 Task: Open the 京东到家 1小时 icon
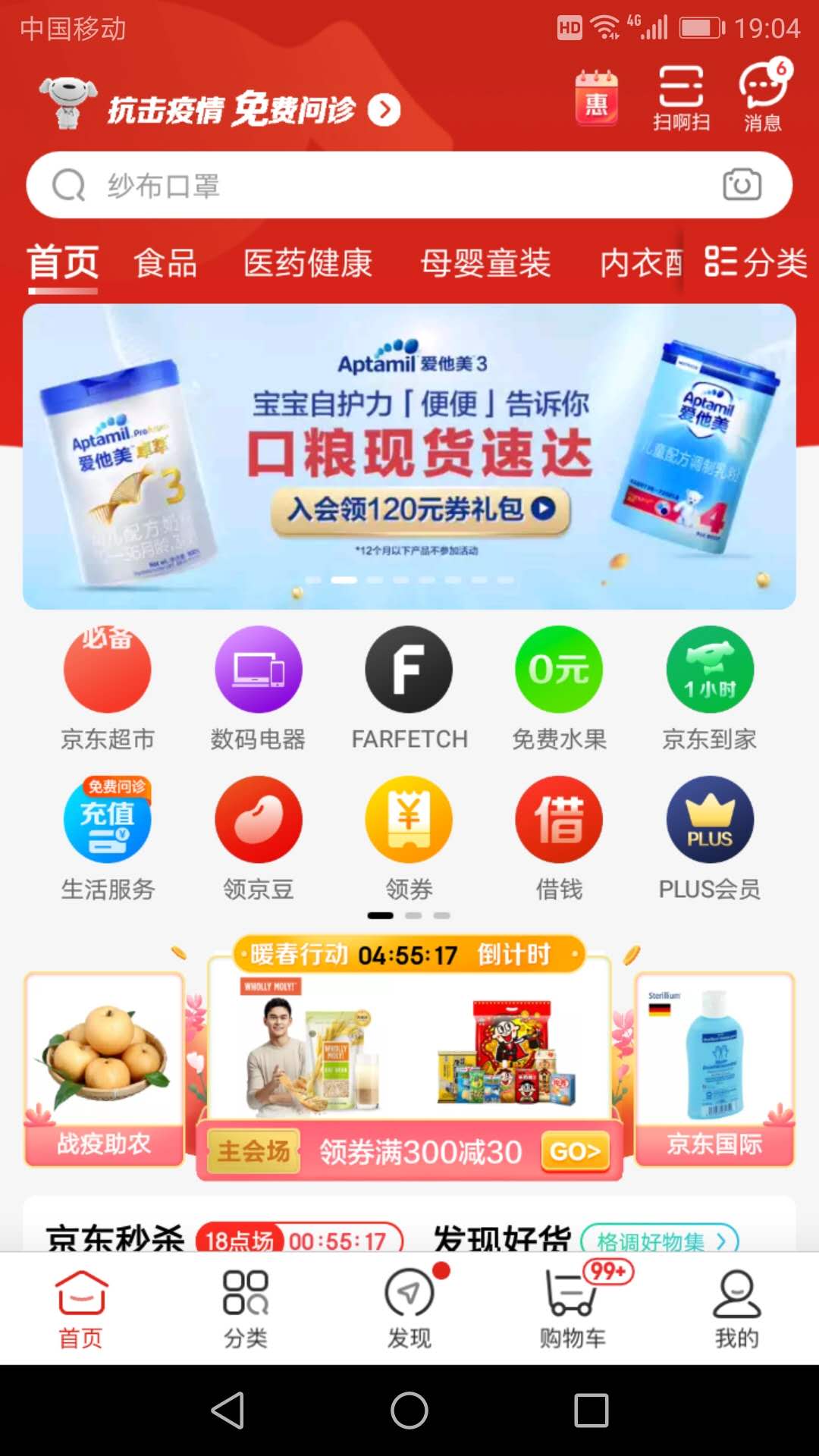tap(710, 669)
